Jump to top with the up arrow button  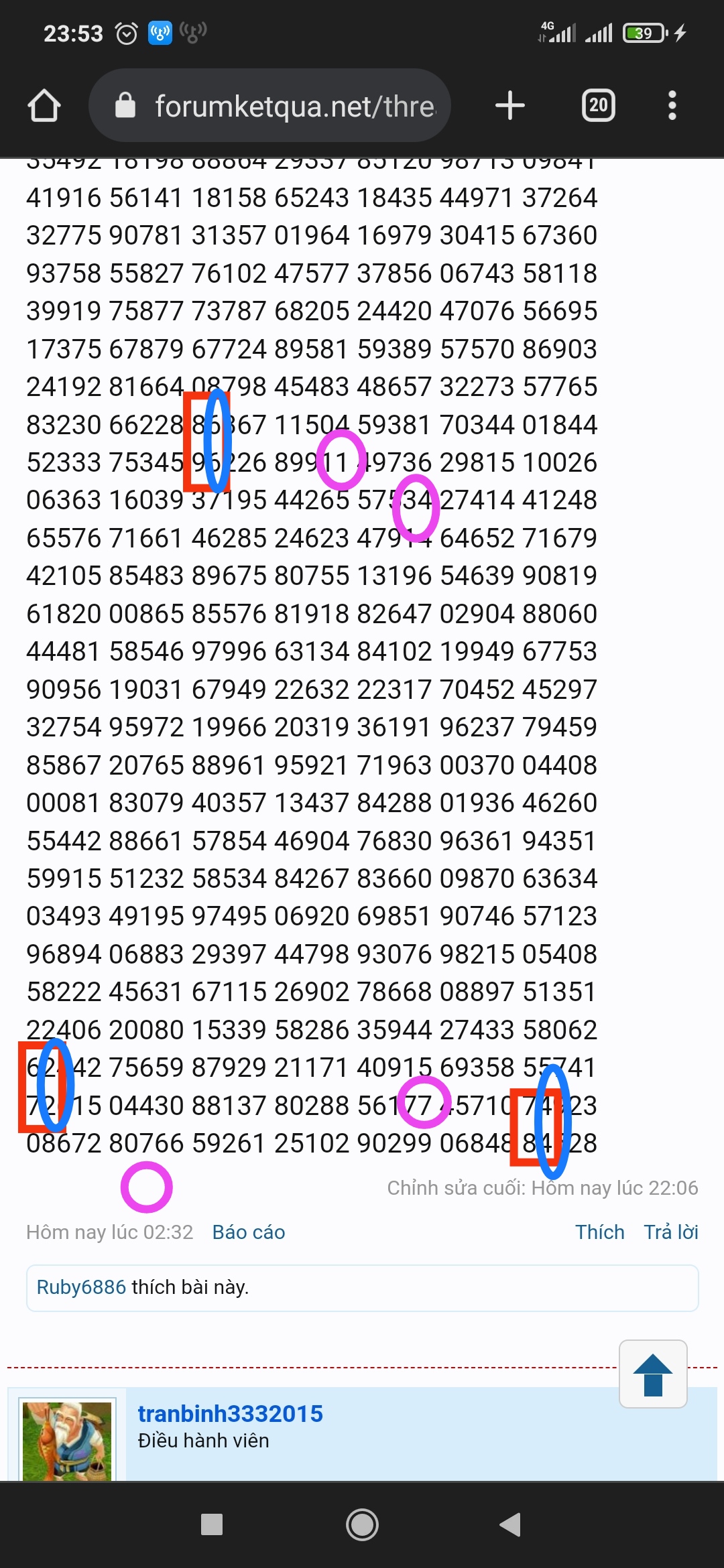(x=653, y=1374)
